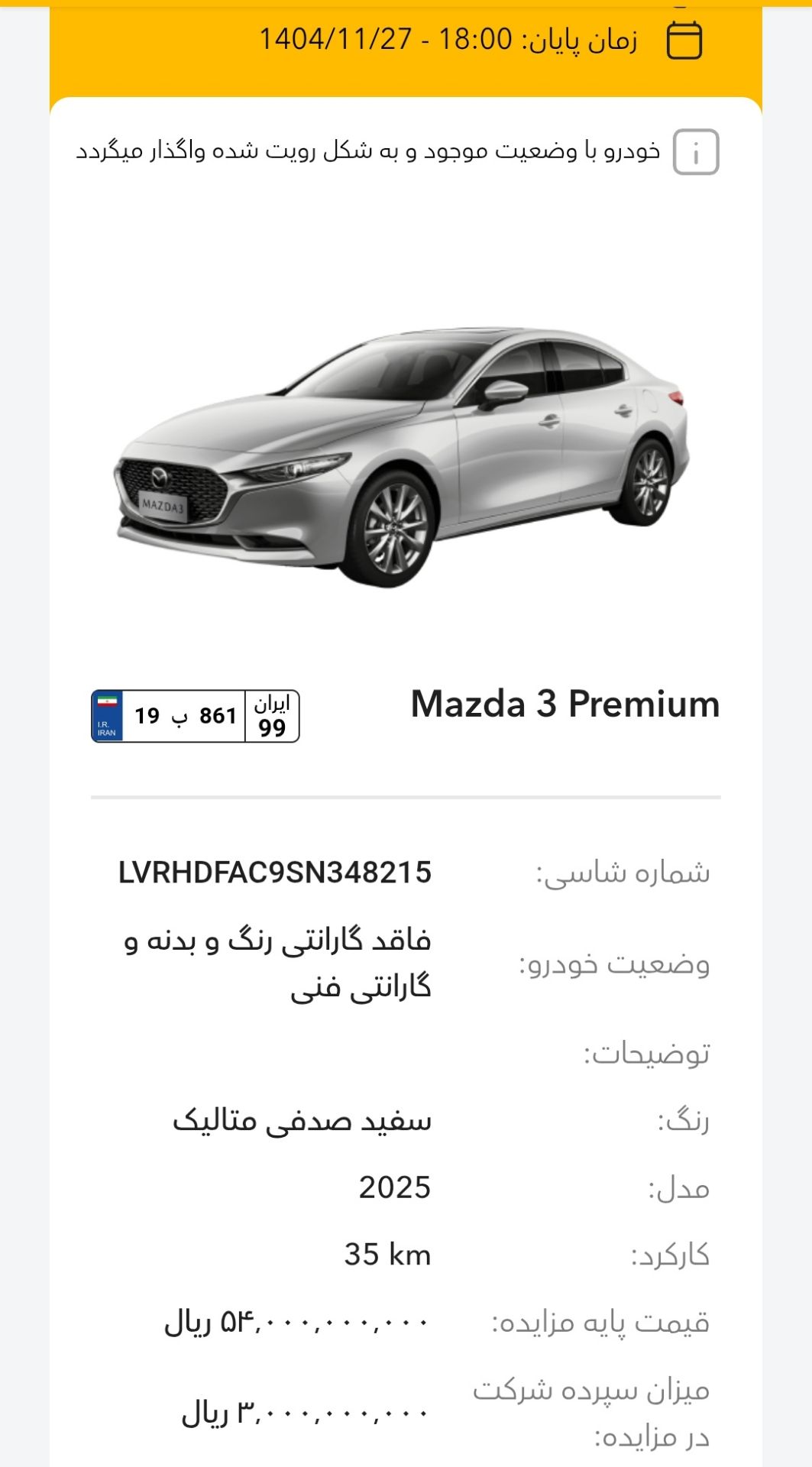Tap the info square beside the vehicle condition notice
Viewport: 812px width, 1467px height.
(696, 152)
